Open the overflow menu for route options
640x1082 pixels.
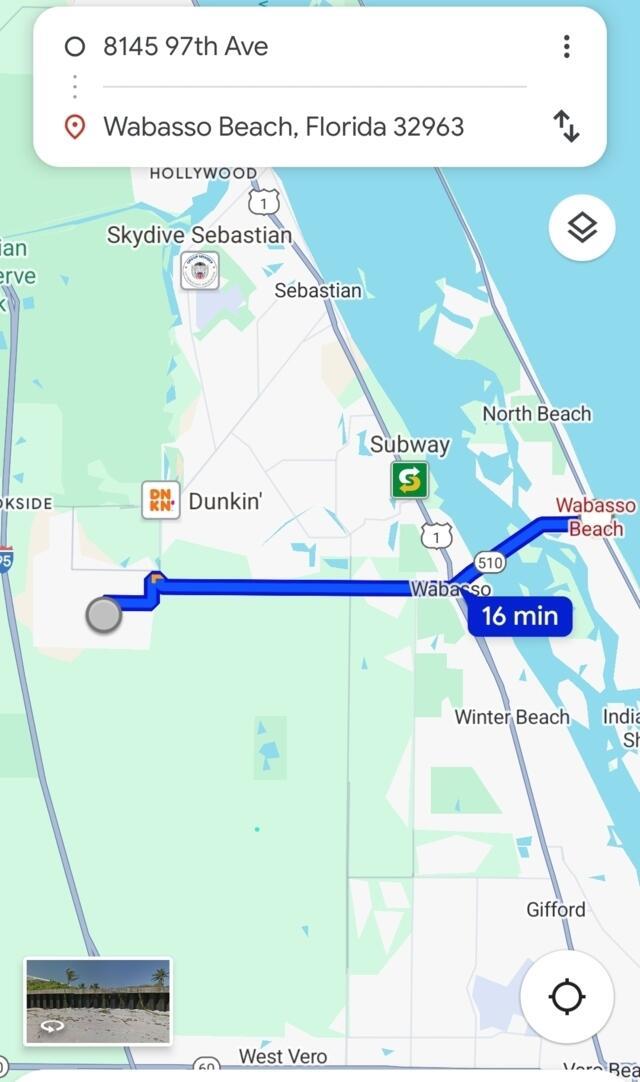point(566,46)
